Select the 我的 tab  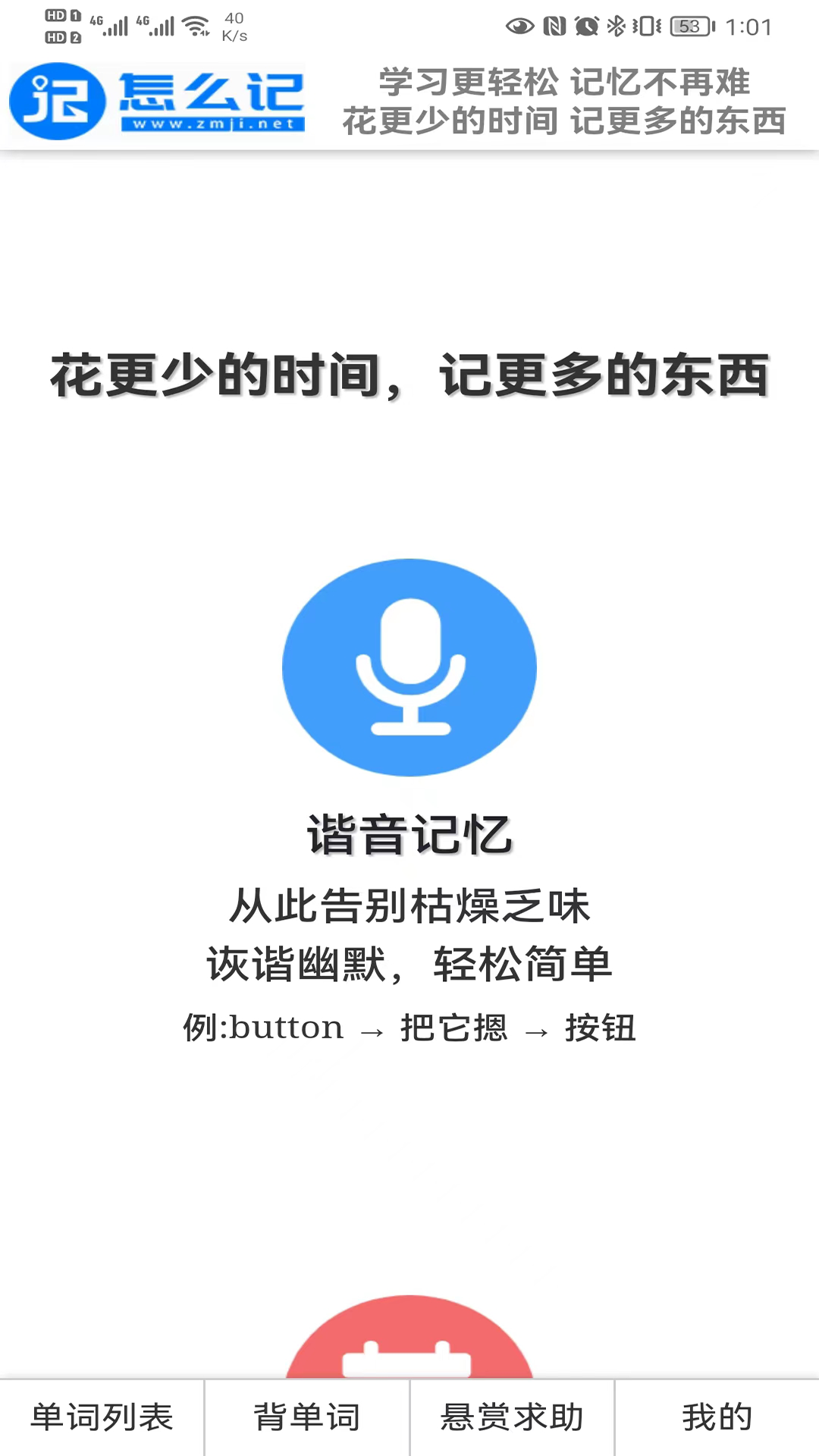(717, 1417)
